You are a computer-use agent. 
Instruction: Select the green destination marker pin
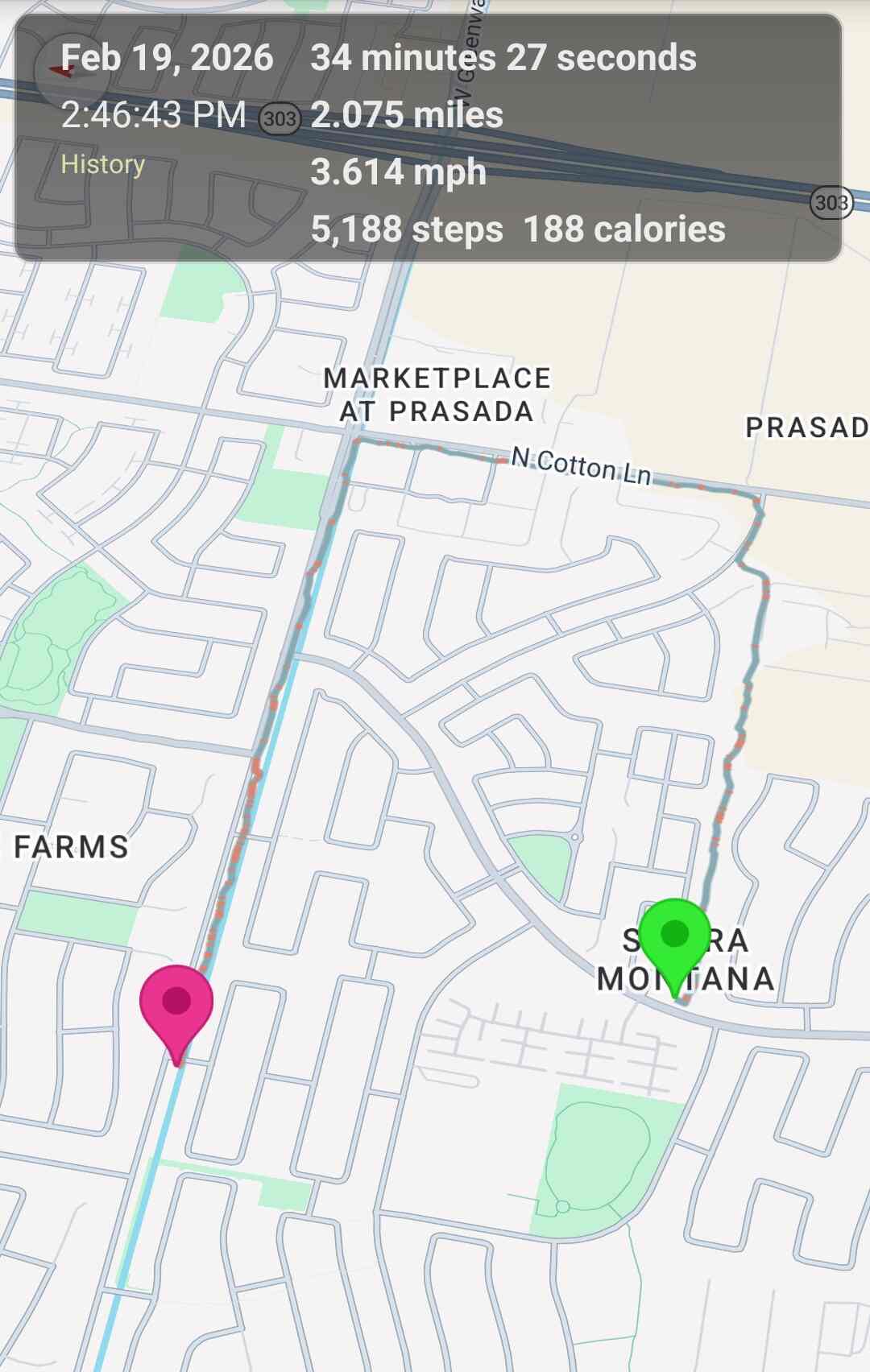tap(675, 939)
